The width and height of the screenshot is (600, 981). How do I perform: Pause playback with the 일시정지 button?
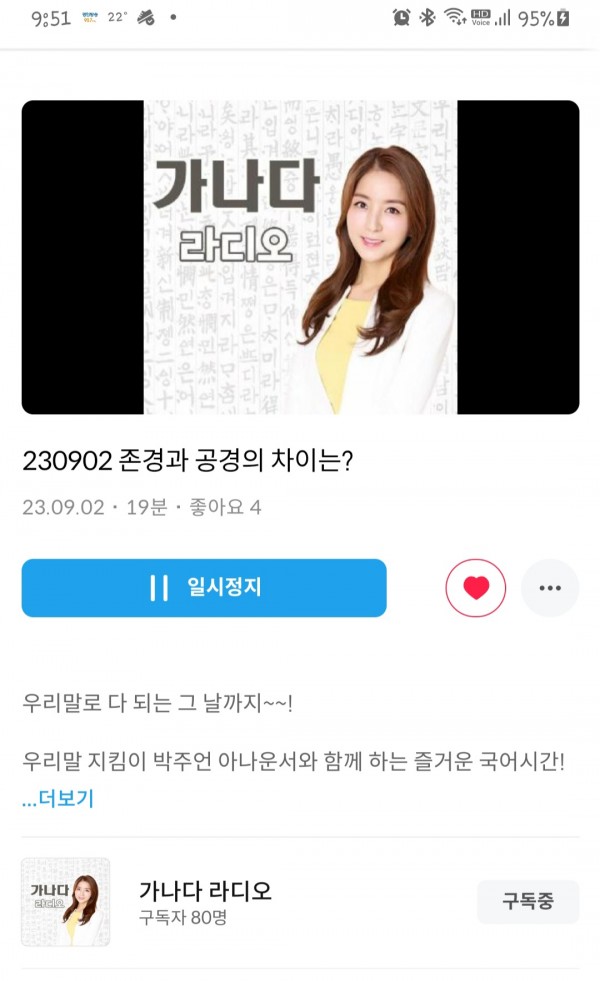coord(204,588)
